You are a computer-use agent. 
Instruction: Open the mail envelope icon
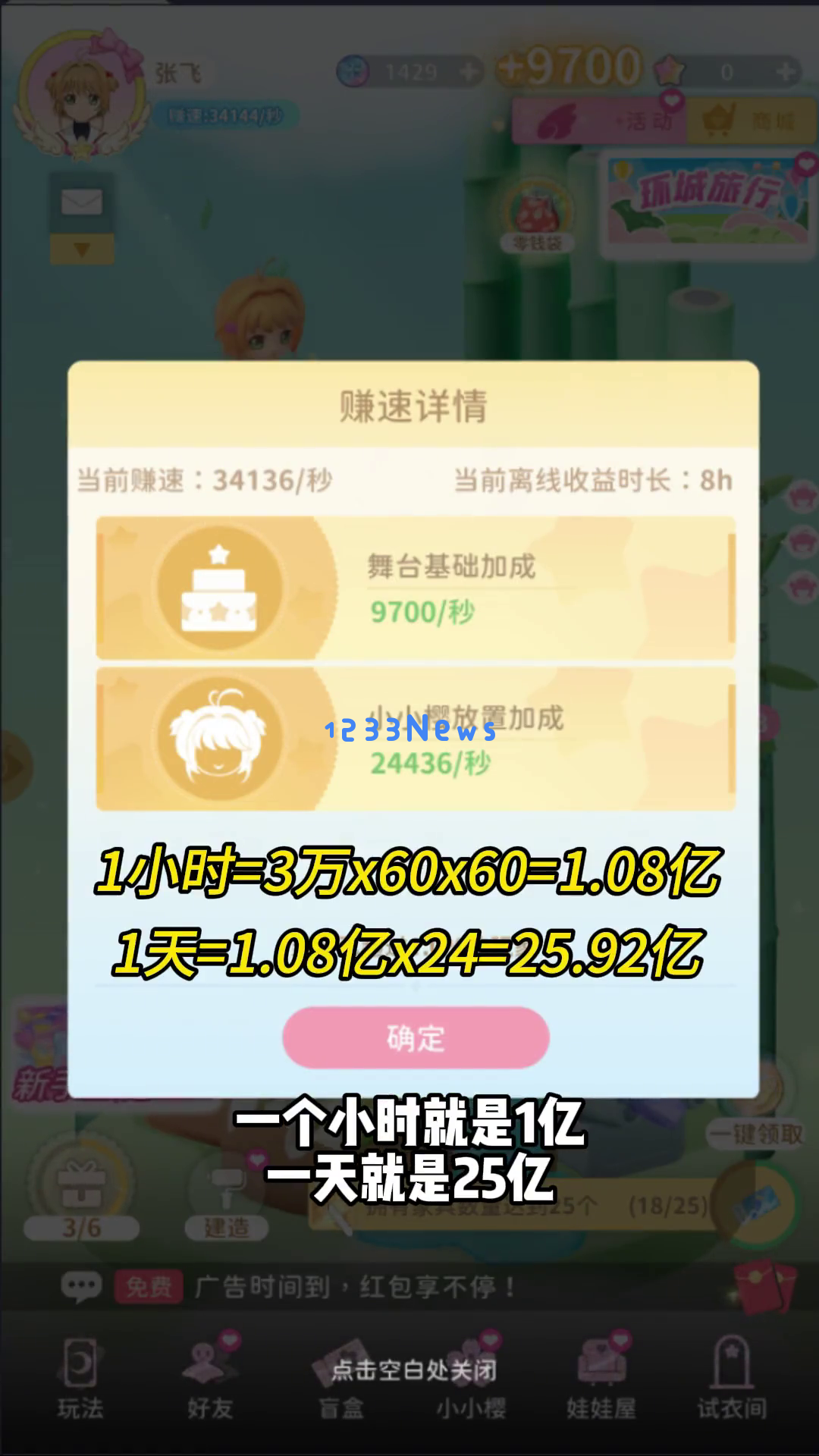click(81, 202)
